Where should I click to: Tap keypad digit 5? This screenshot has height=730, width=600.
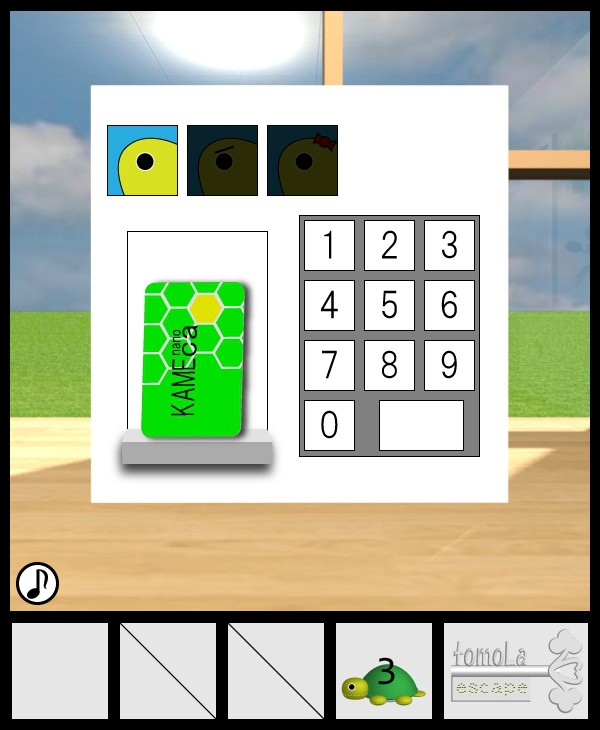pos(389,305)
